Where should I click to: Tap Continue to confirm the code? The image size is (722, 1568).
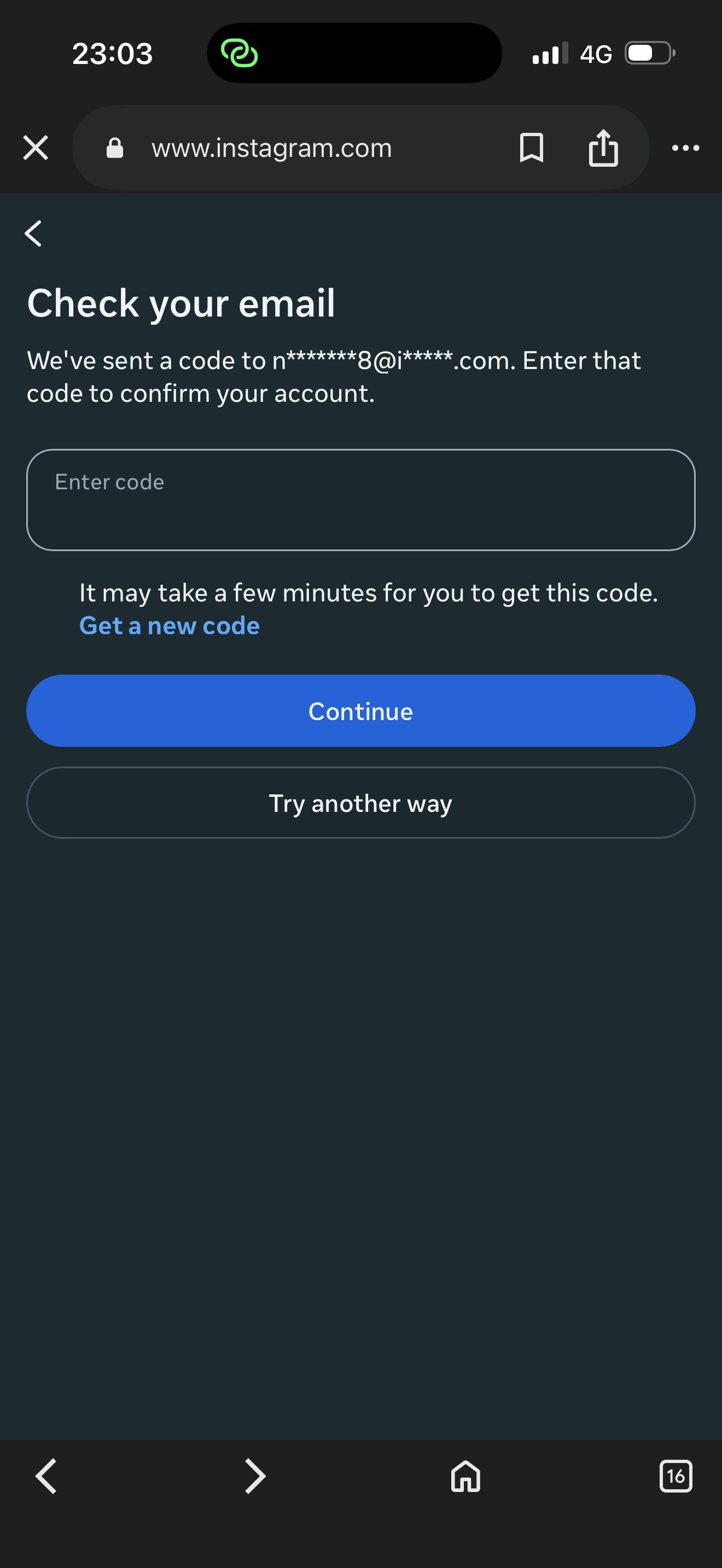click(x=360, y=711)
